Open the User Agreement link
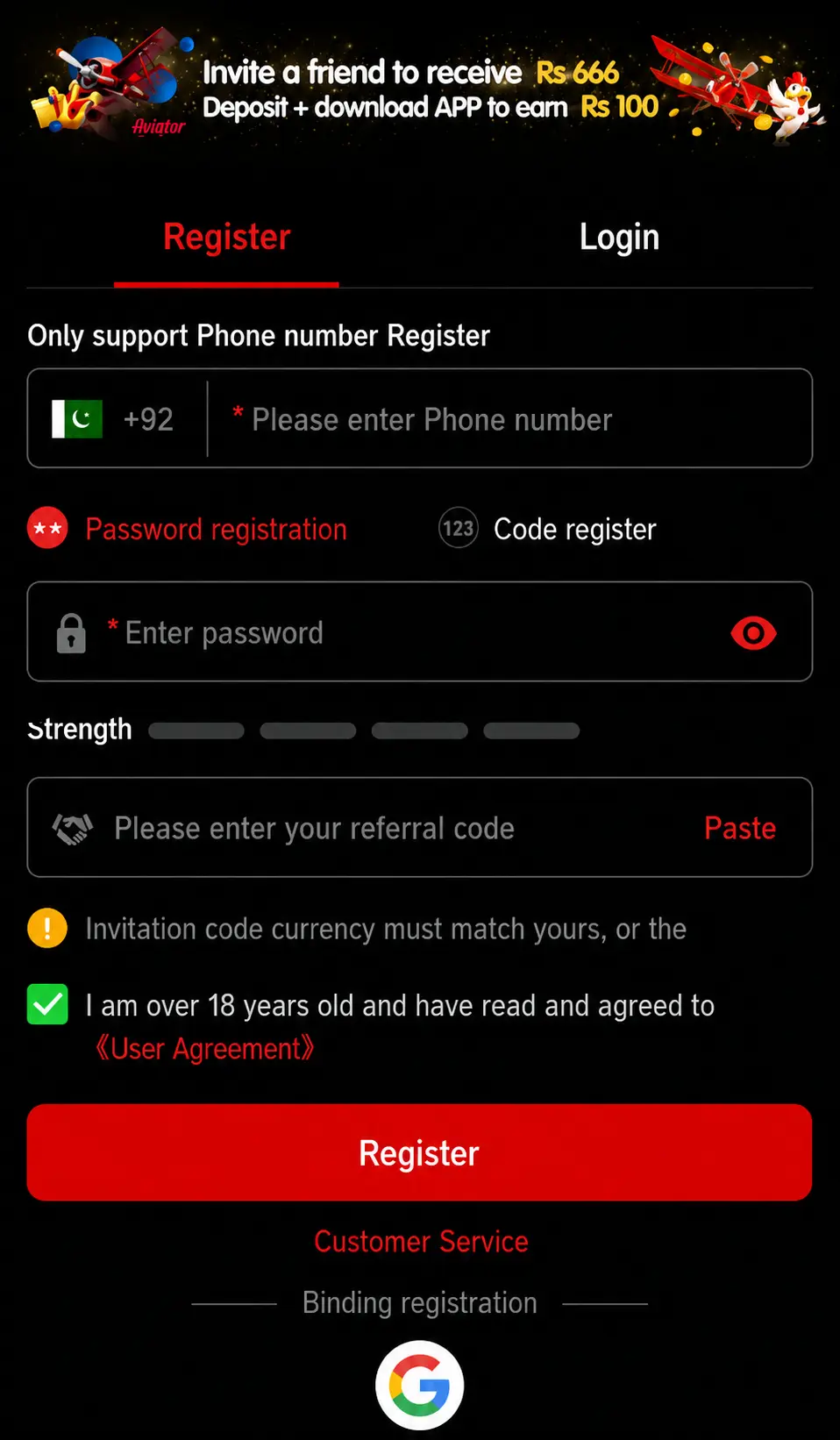The height and width of the screenshot is (1440, 840). pos(204,1048)
